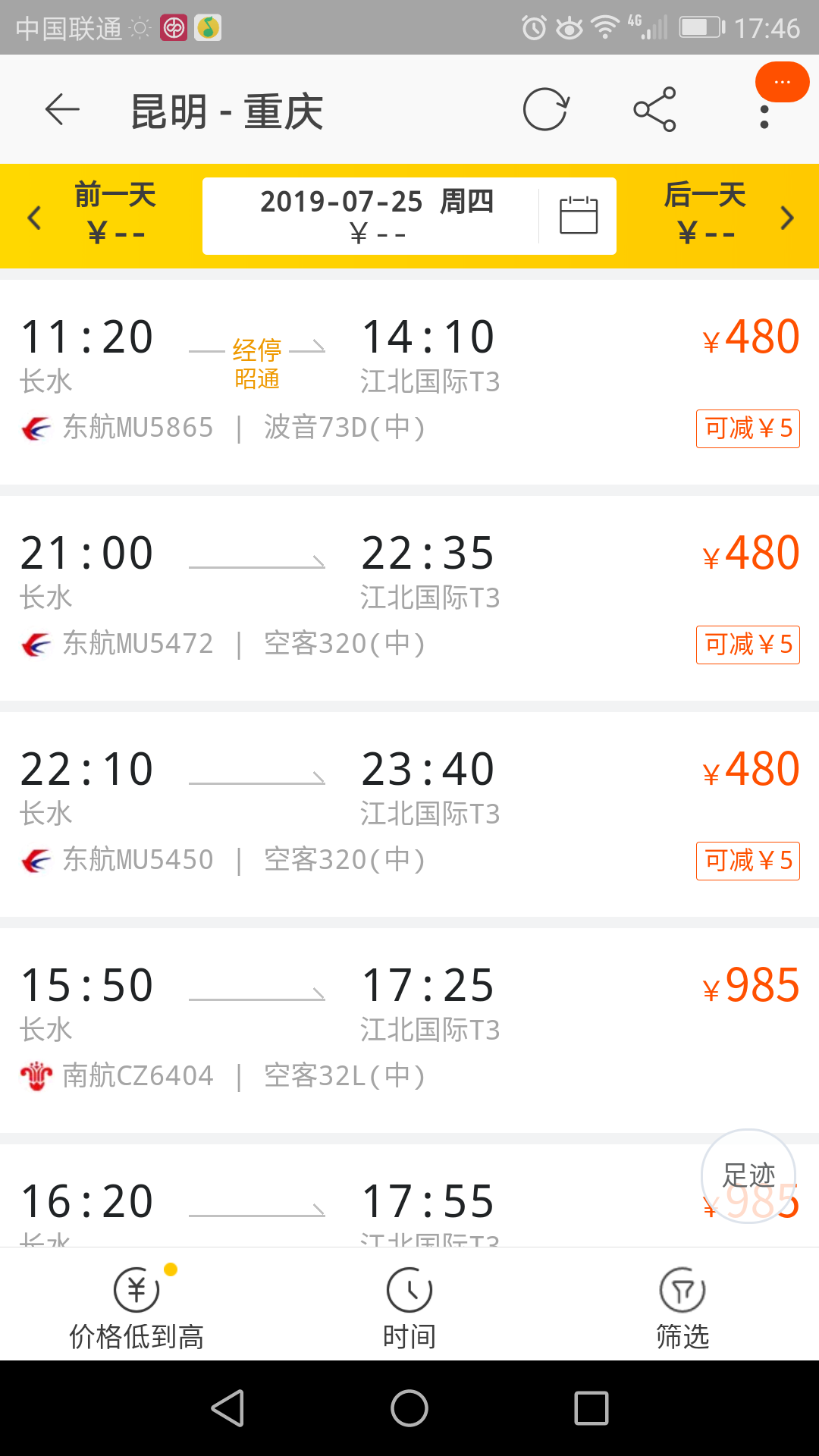The width and height of the screenshot is (819, 1456).
Task: Open the 16:20 to 17:55 flight
Action: point(409,1196)
